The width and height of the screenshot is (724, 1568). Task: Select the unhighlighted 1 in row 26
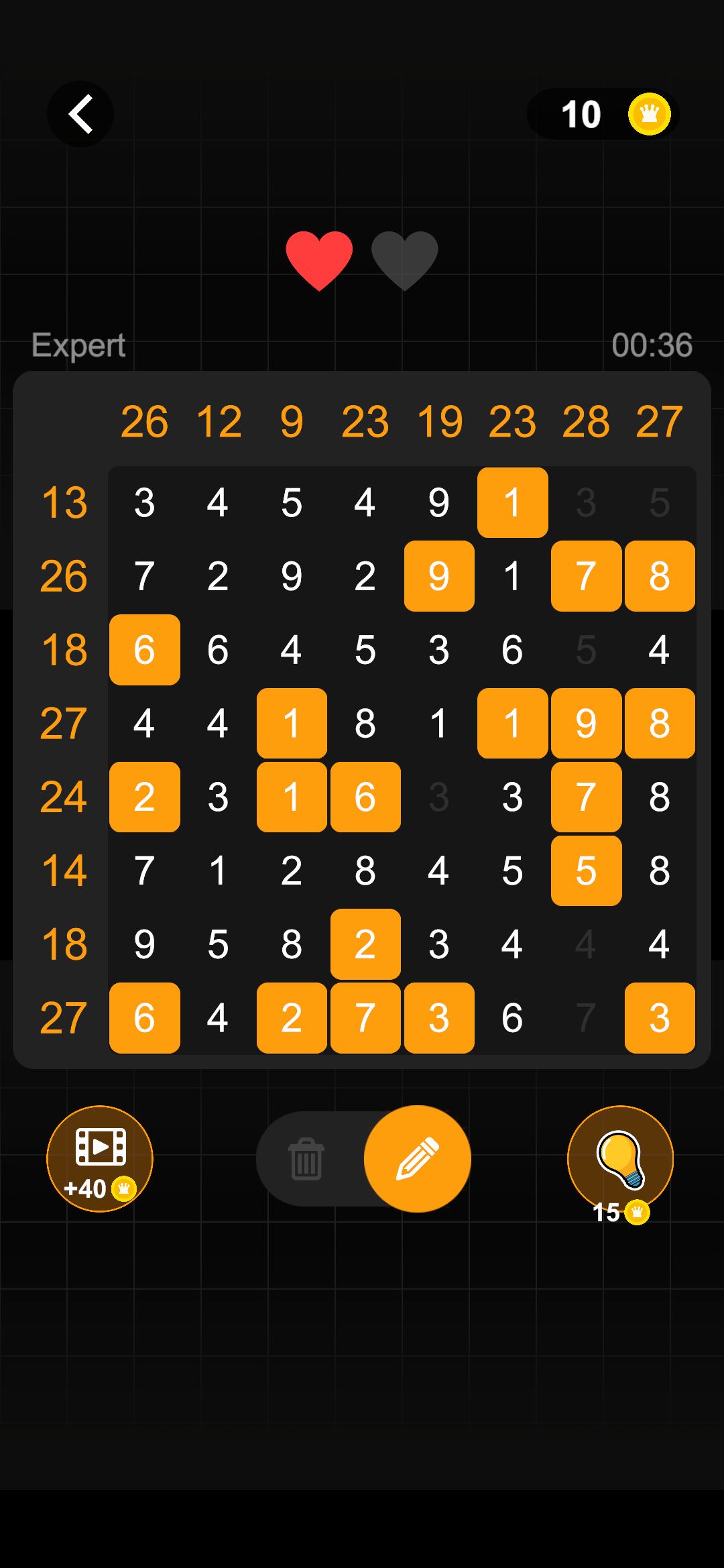click(x=512, y=576)
